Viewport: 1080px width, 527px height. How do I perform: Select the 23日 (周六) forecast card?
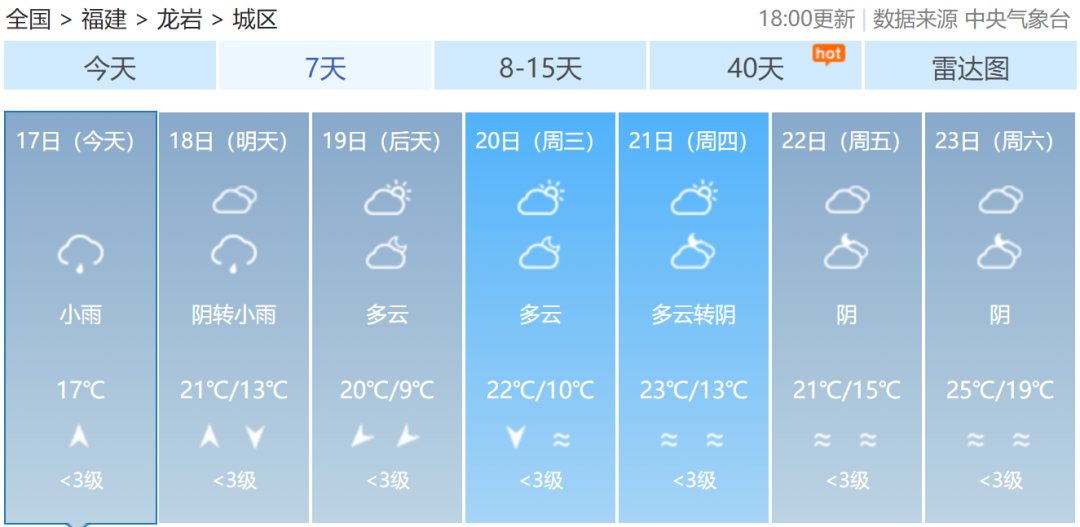(x=1000, y=317)
